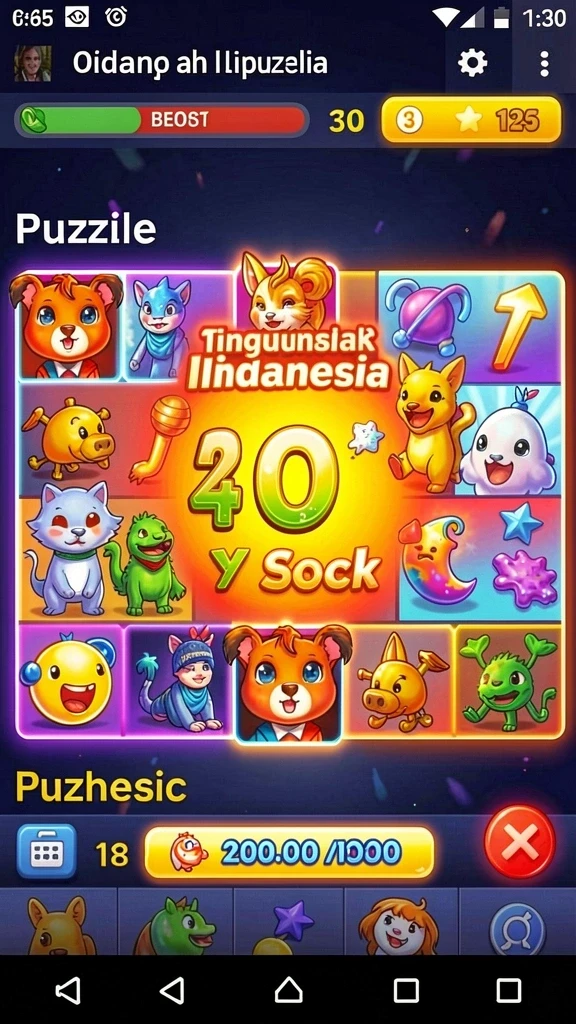Switch to the yellow dog bottom tab

click(x=59, y=921)
